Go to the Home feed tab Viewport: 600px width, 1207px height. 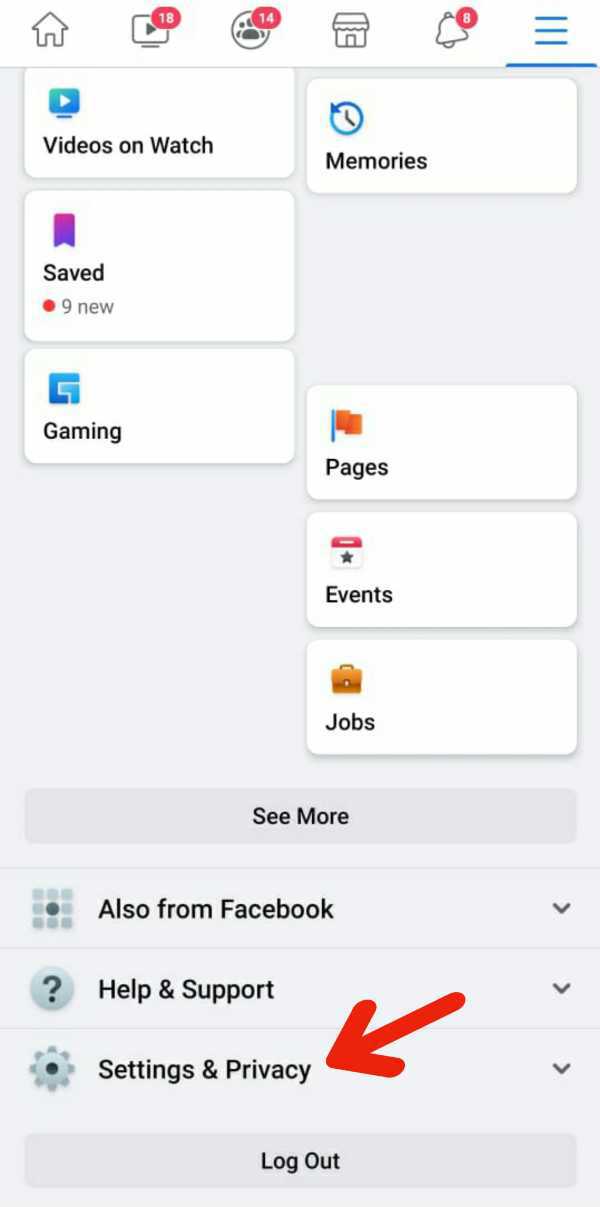pyautogui.click(x=49, y=30)
